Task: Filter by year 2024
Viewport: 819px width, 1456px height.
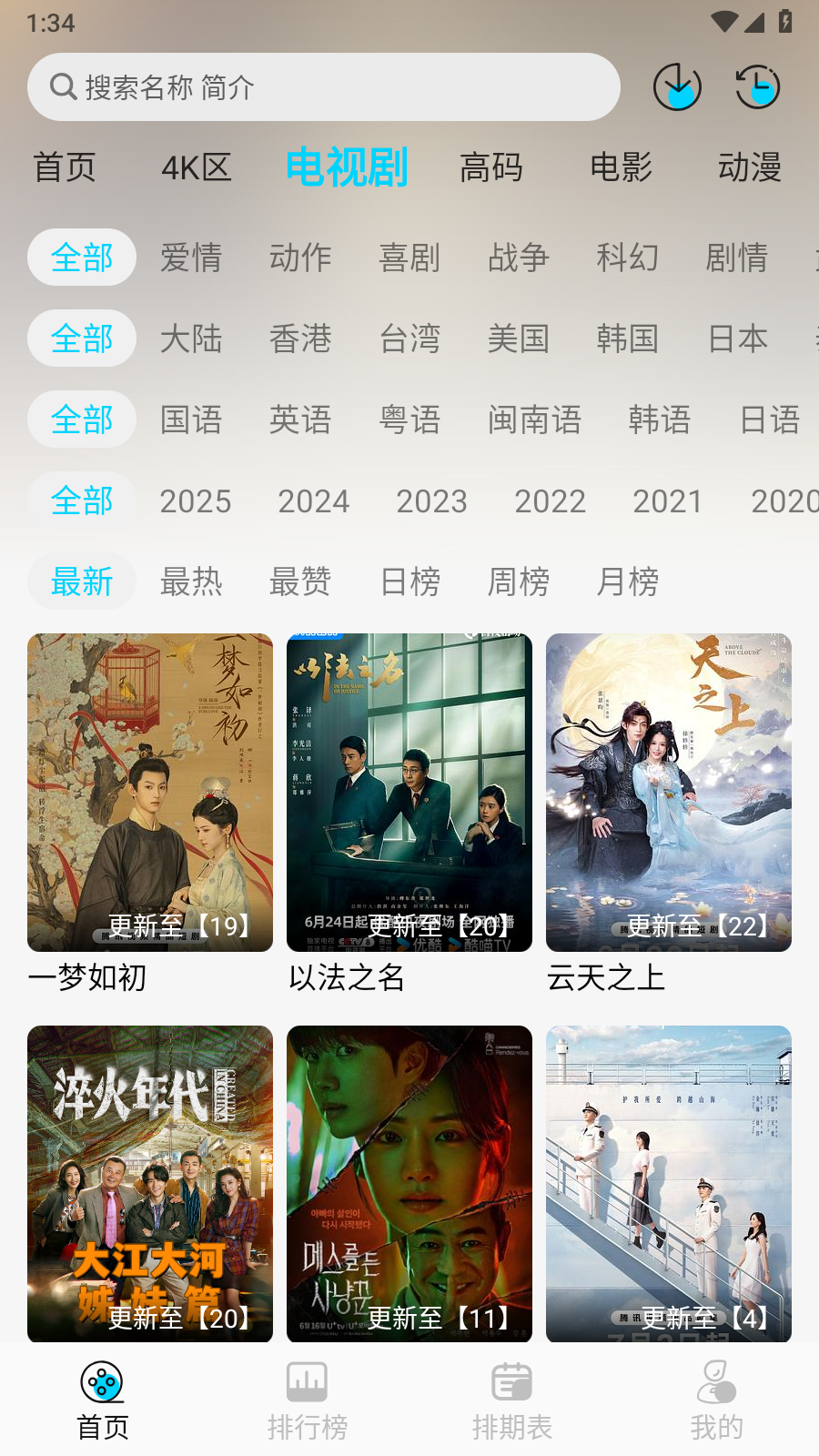Action: [313, 500]
